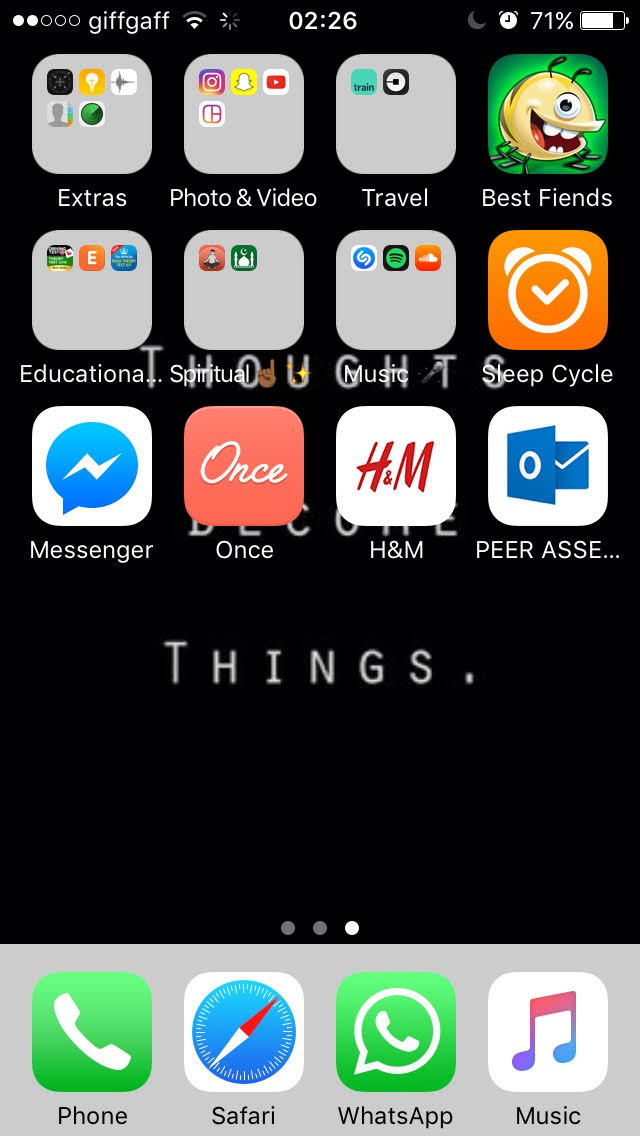Open Messenger
Viewport: 640px width, 1136px height.
(92, 466)
